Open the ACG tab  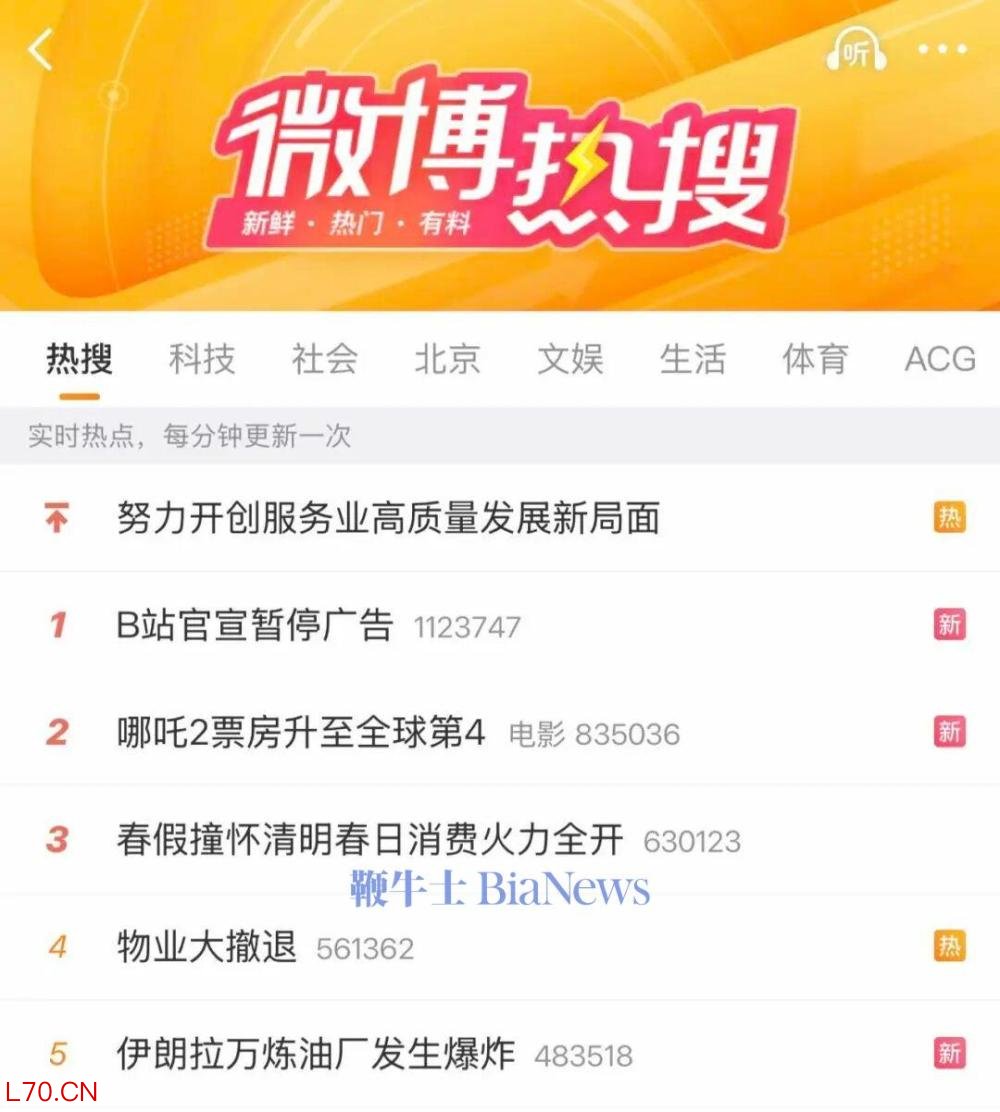[939, 359]
